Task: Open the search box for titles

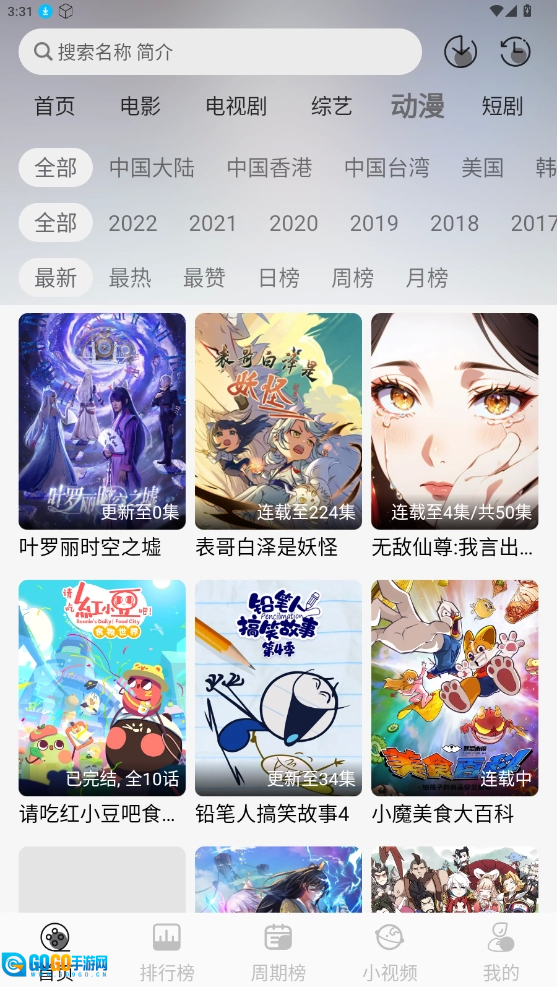Action: click(220, 52)
